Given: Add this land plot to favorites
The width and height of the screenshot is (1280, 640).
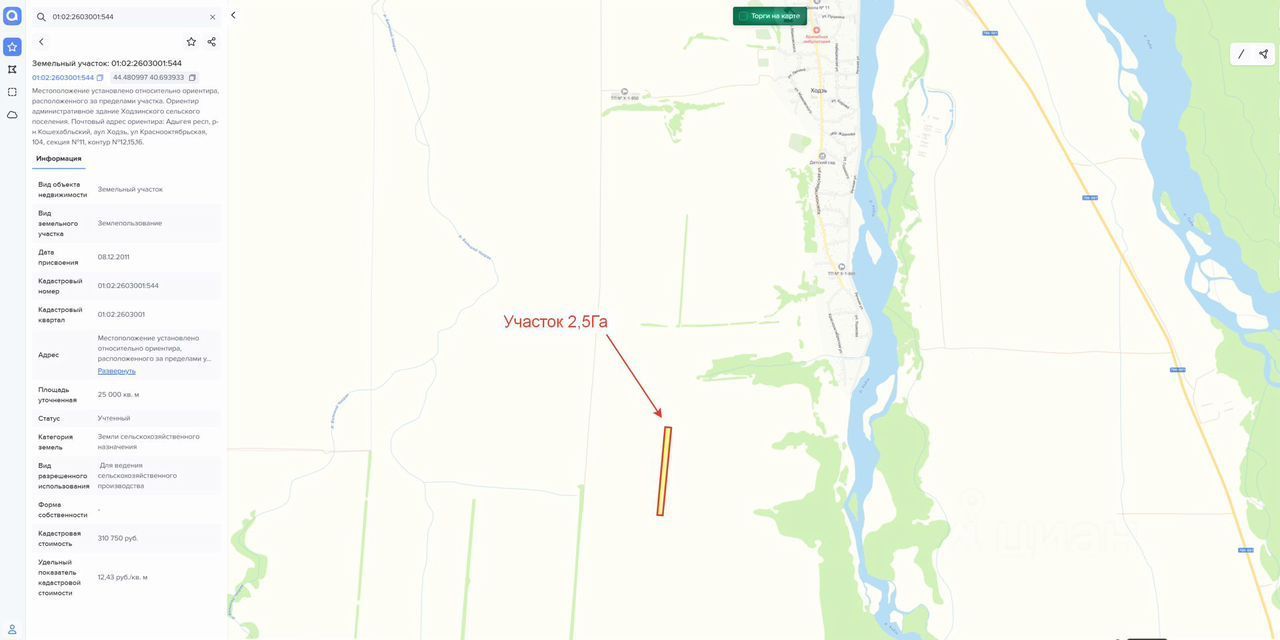Looking at the screenshot, I should tap(191, 42).
